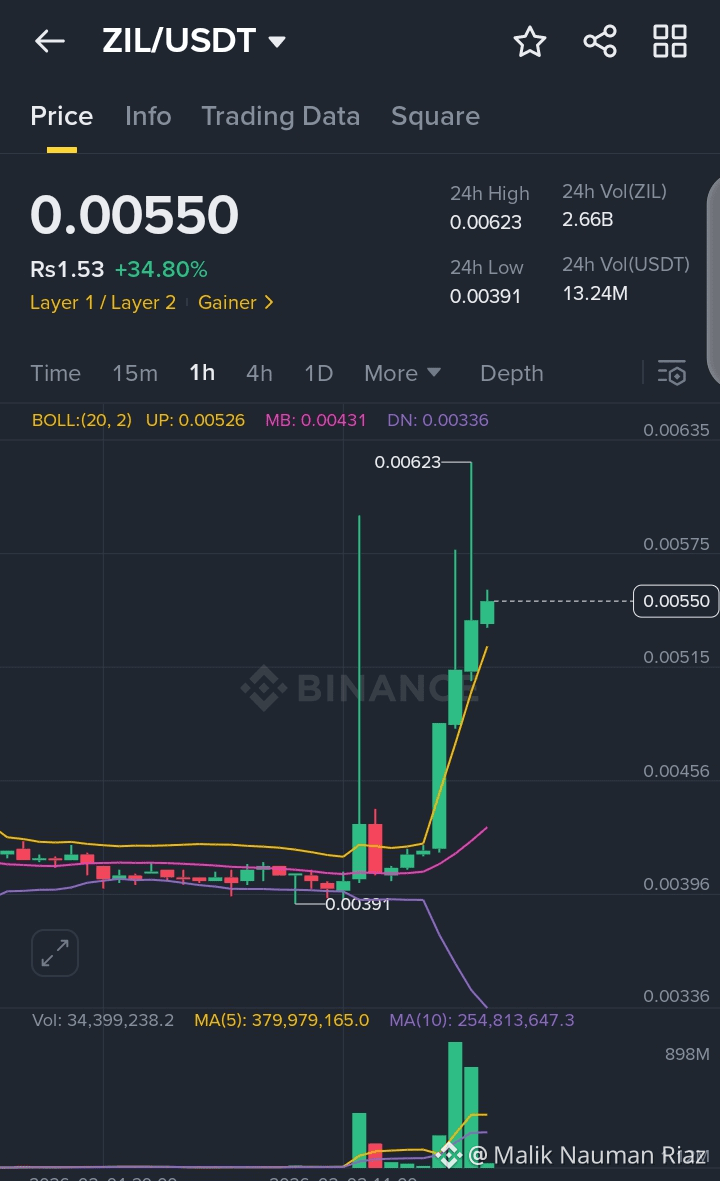Select the 1D chart interval
Image resolution: width=720 pixels, height=1181 pixels.
tap(318, 373)
